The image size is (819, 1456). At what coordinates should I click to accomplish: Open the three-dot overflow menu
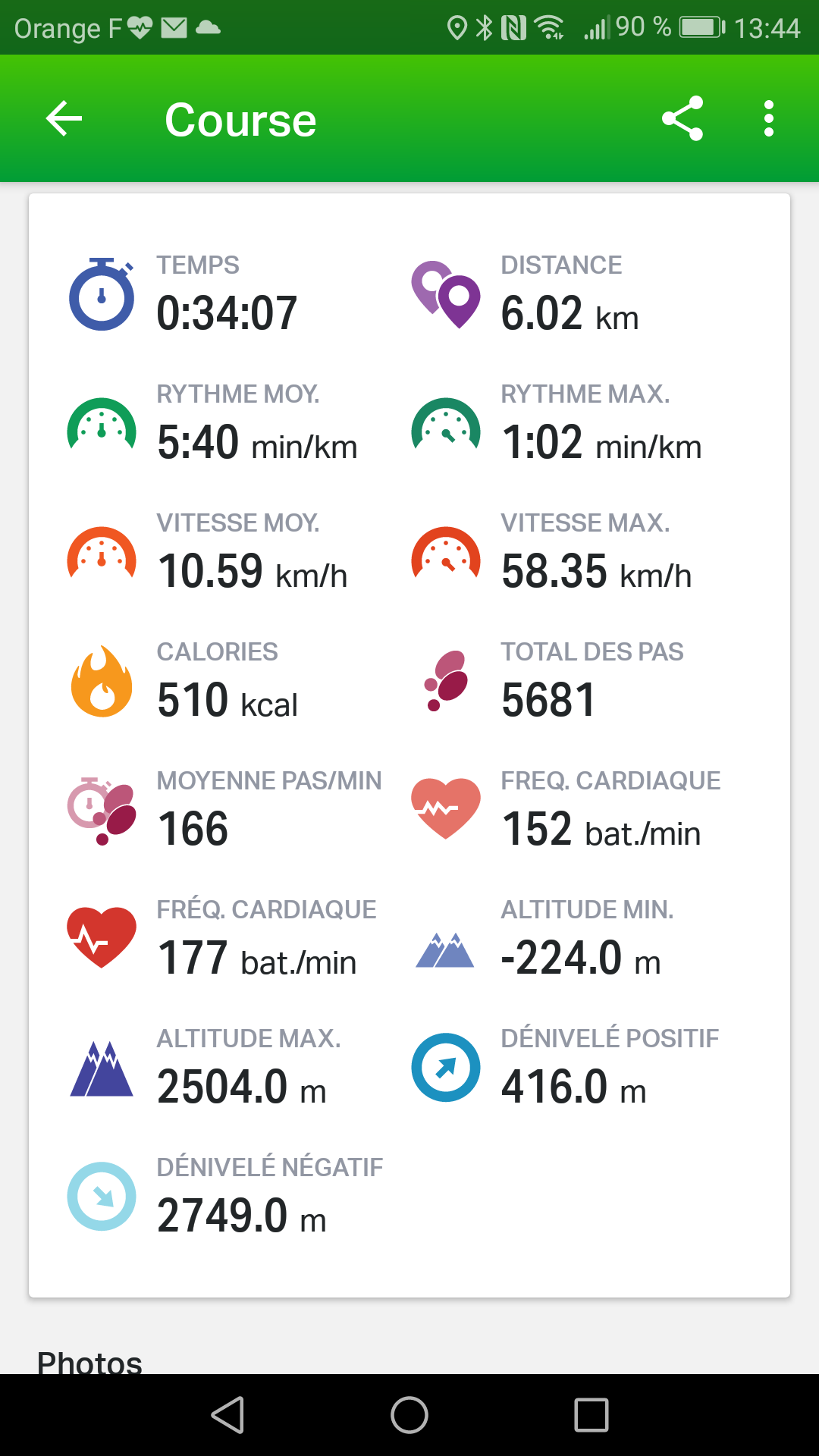pos(768,119)
